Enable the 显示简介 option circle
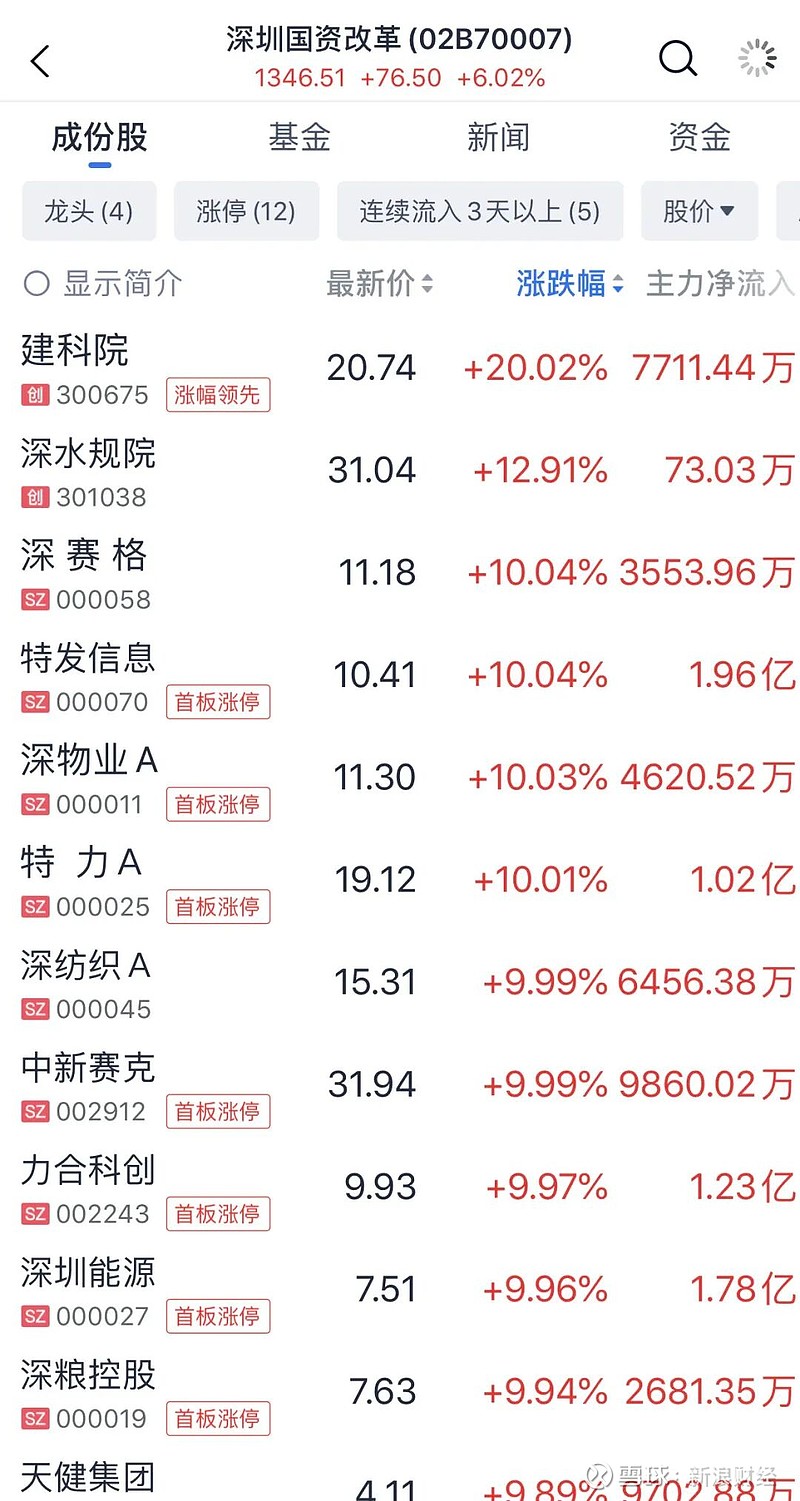This screenshot has width=800, height=1501. [36, 283]
